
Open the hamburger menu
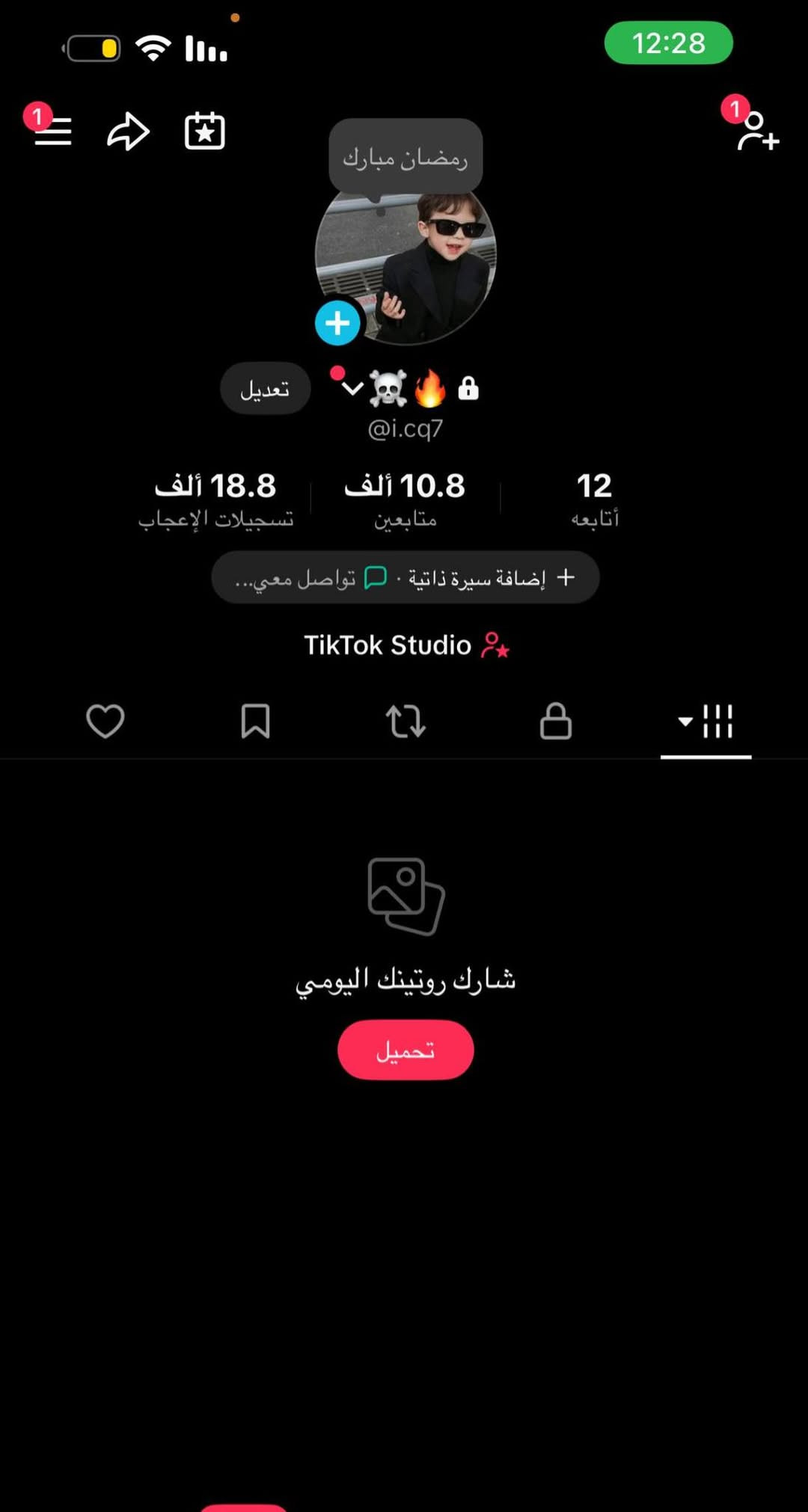53,132
